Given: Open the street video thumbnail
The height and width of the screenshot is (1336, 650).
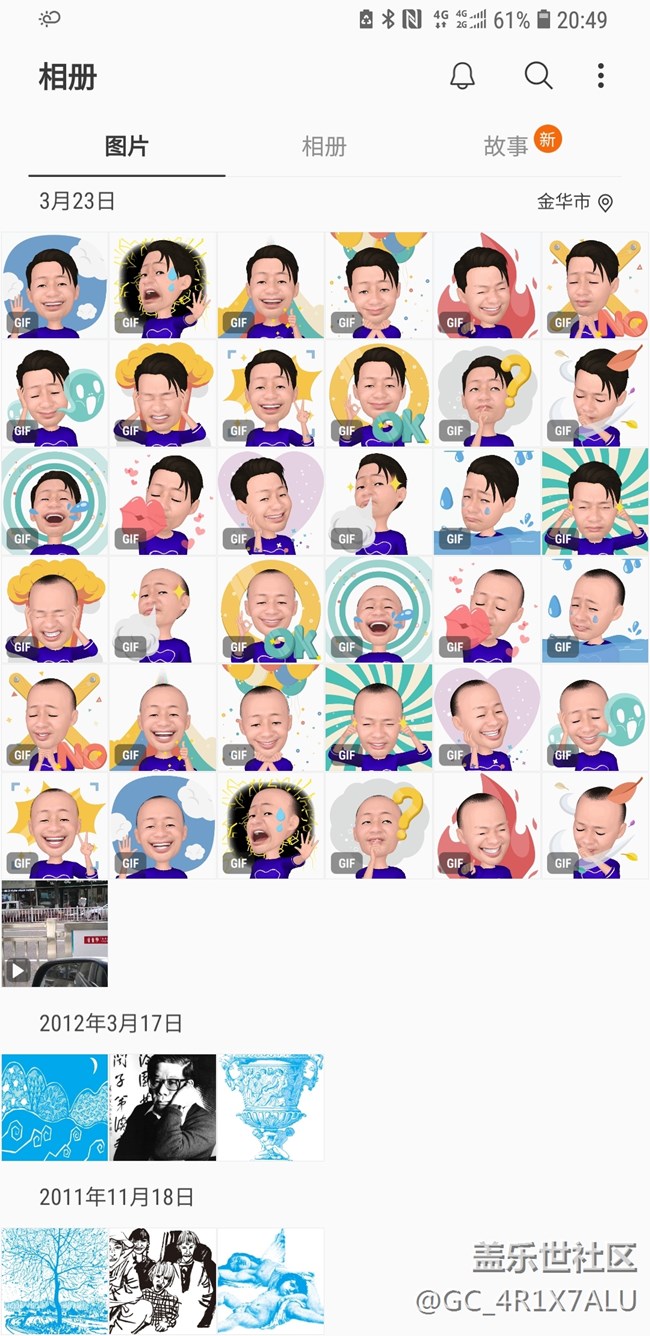Looking at the screenshot, I should point(55,933).
